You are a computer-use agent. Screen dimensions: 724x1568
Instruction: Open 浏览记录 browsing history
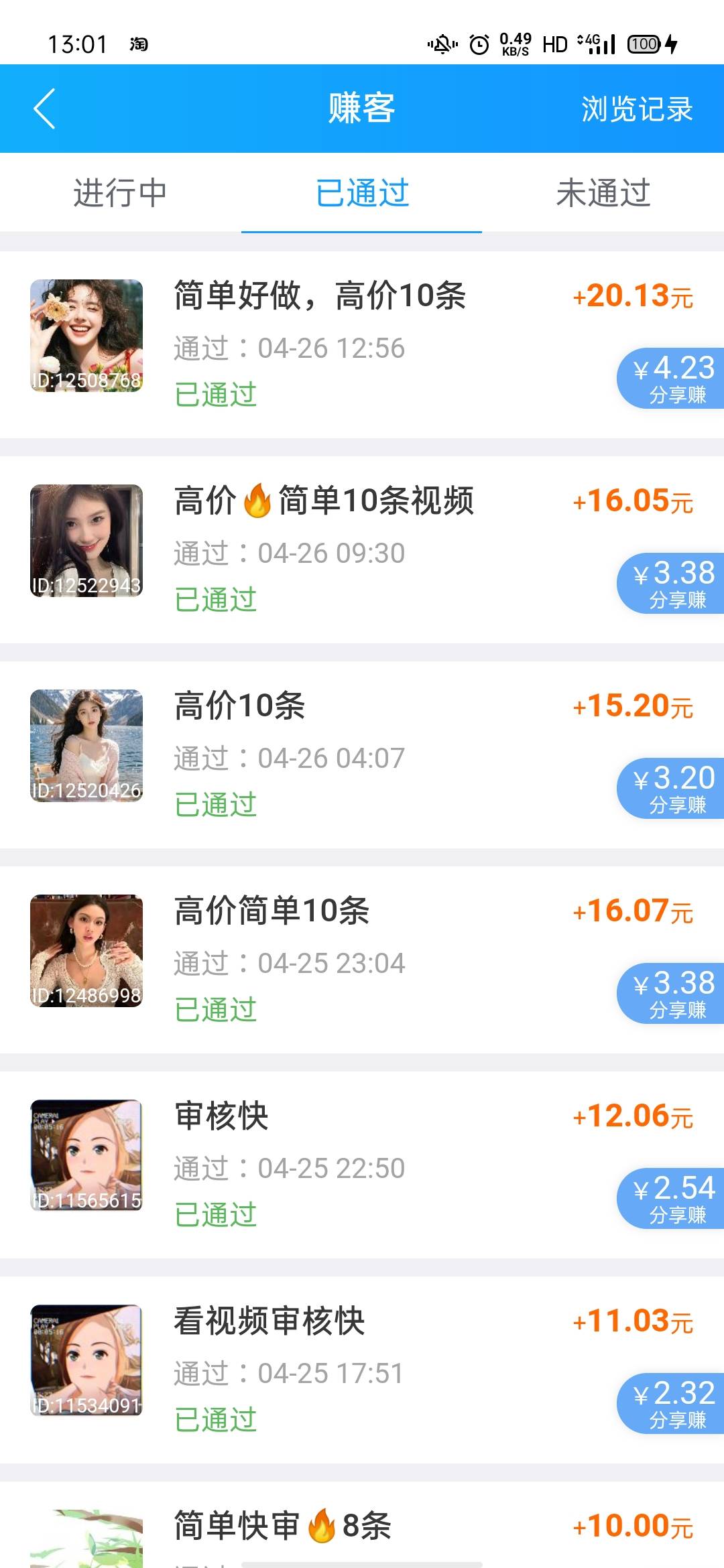click(636, 109)
